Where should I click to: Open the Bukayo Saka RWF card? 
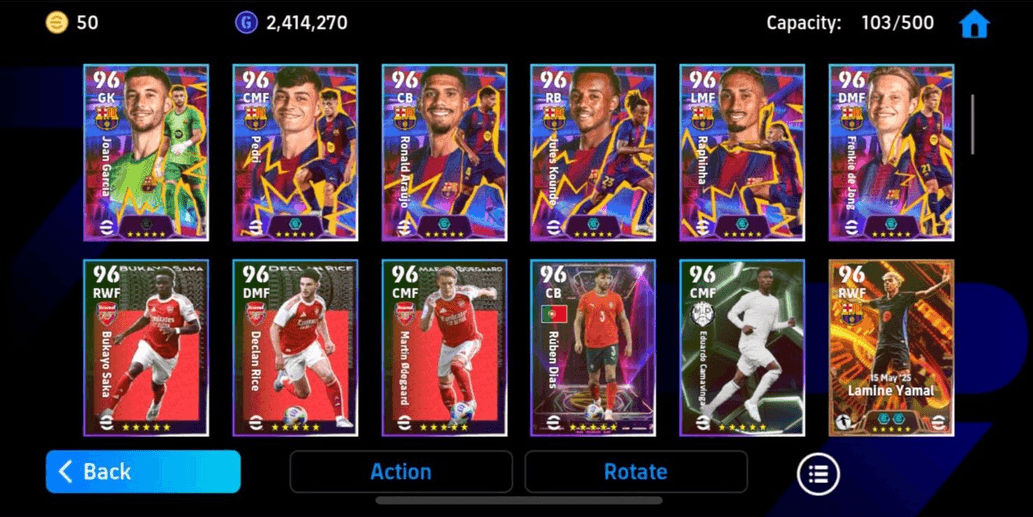pos(146,348)
